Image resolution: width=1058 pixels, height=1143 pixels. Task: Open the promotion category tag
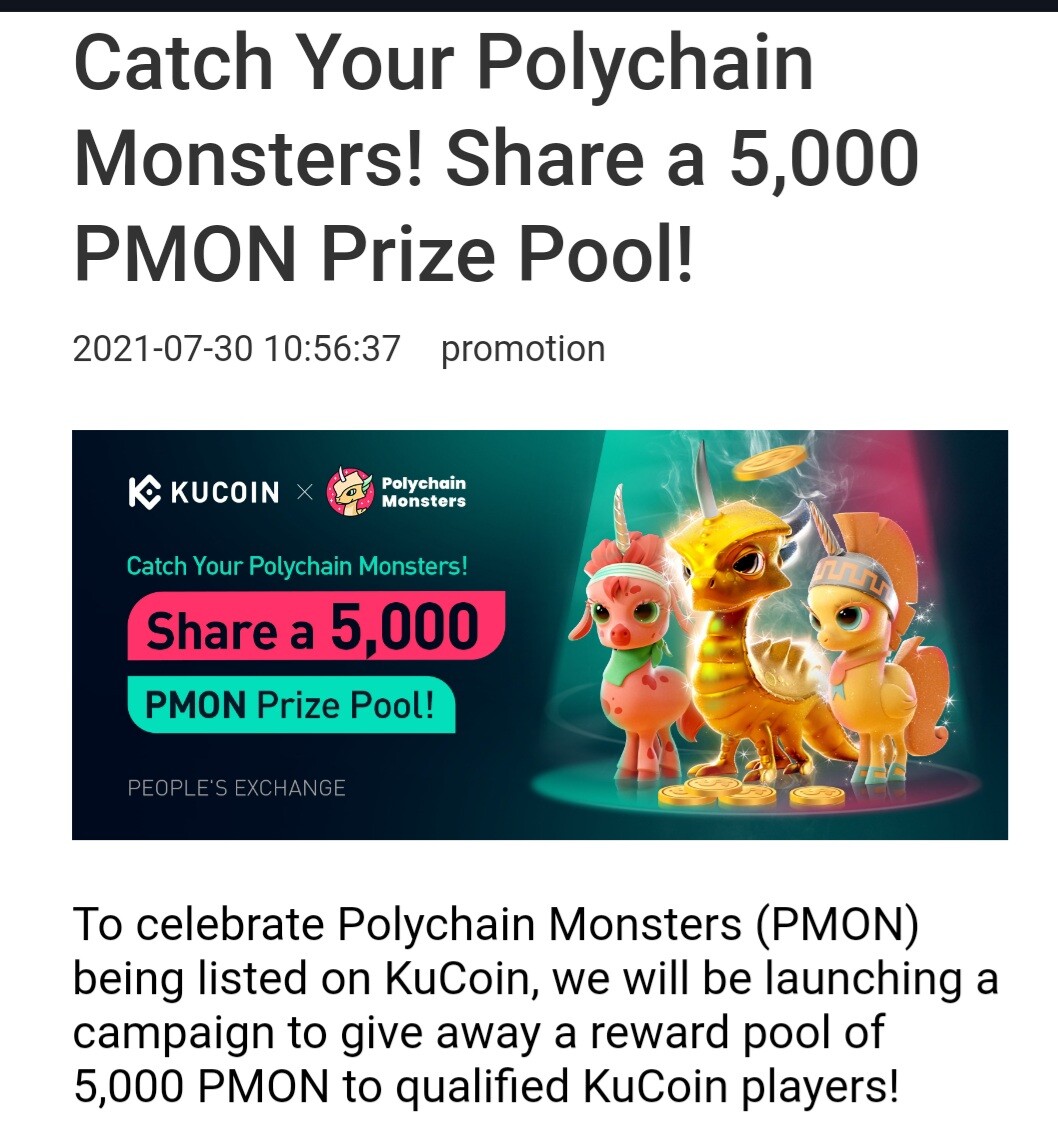(522, 349)
